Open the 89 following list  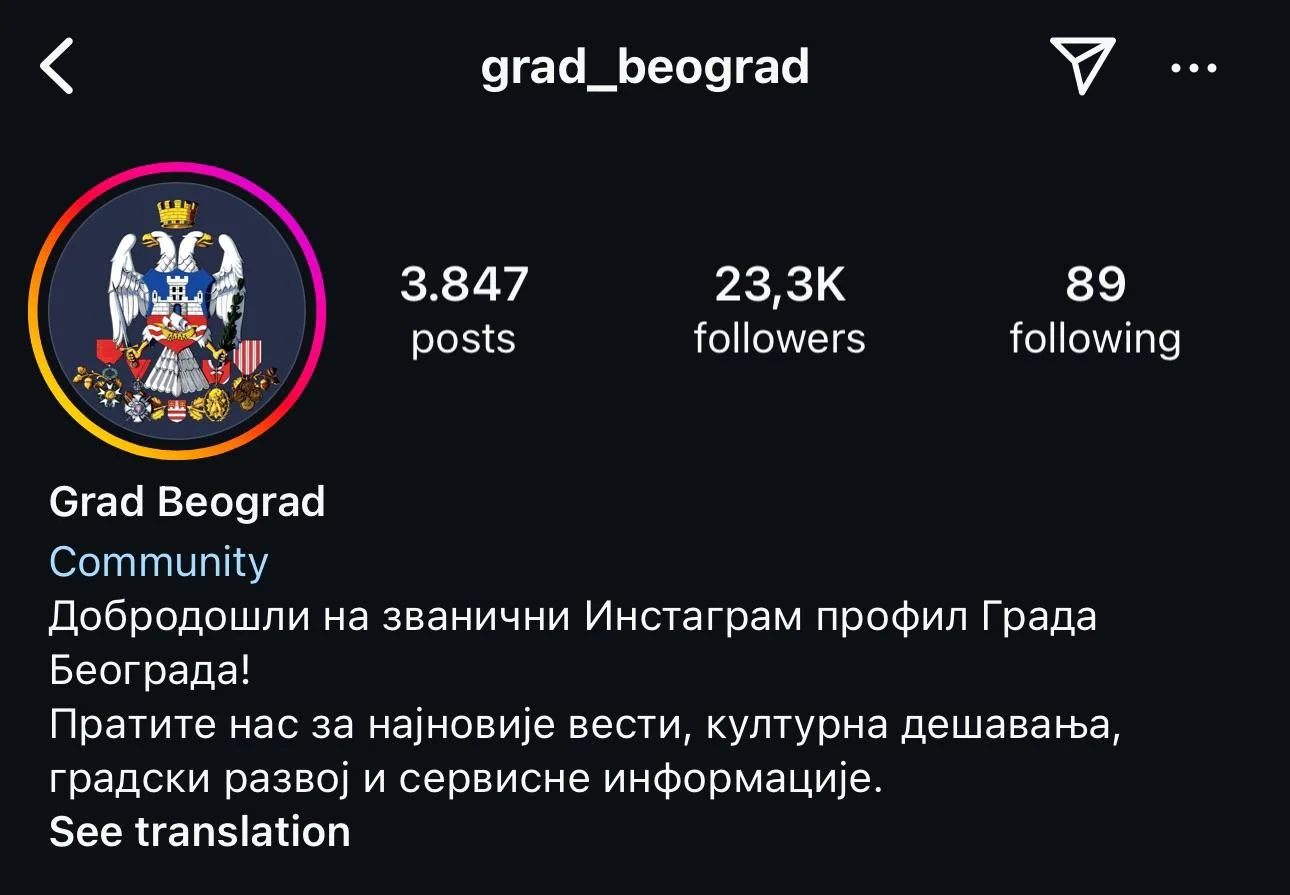1095,310
